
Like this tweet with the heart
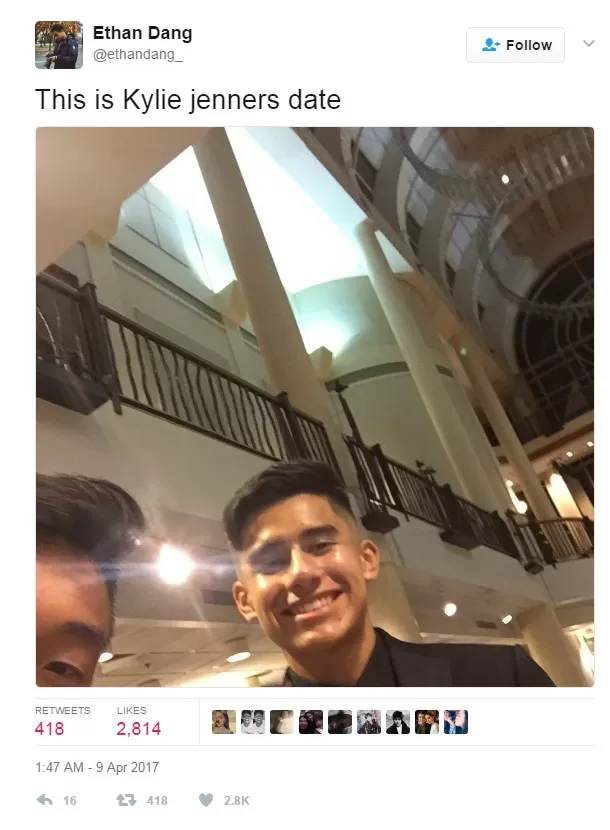point(206,800)
